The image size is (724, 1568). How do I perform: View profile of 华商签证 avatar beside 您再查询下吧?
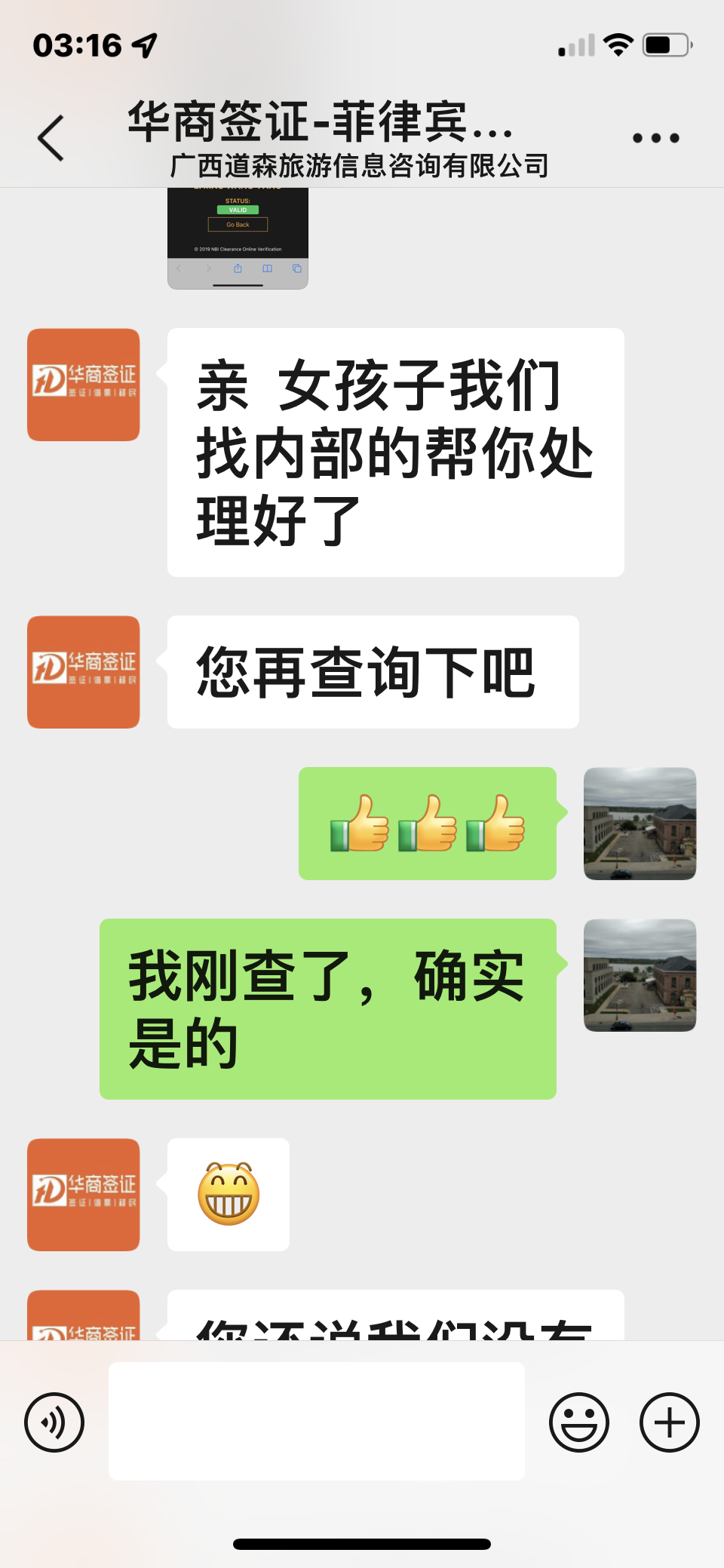(84, 672)
